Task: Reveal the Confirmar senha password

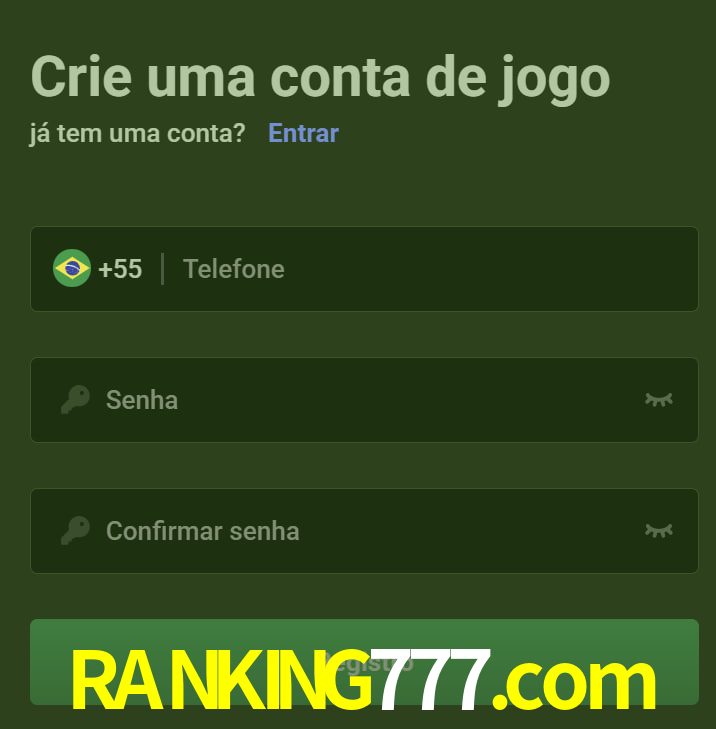Action: [658, 531]
